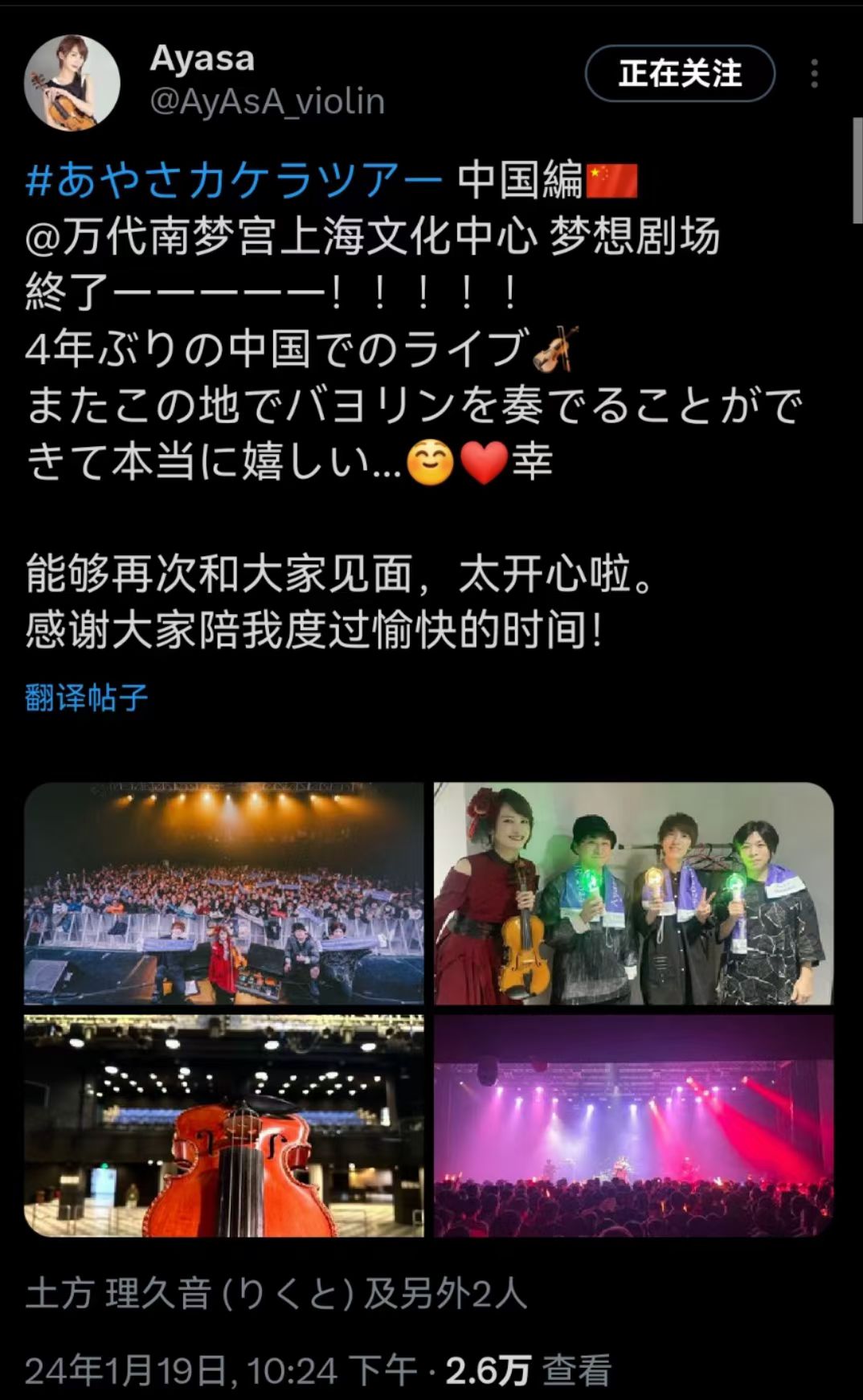Open tagged people 土方 理久音 及另外2人
863x1400 pixels.
(x=276, y=1295)
